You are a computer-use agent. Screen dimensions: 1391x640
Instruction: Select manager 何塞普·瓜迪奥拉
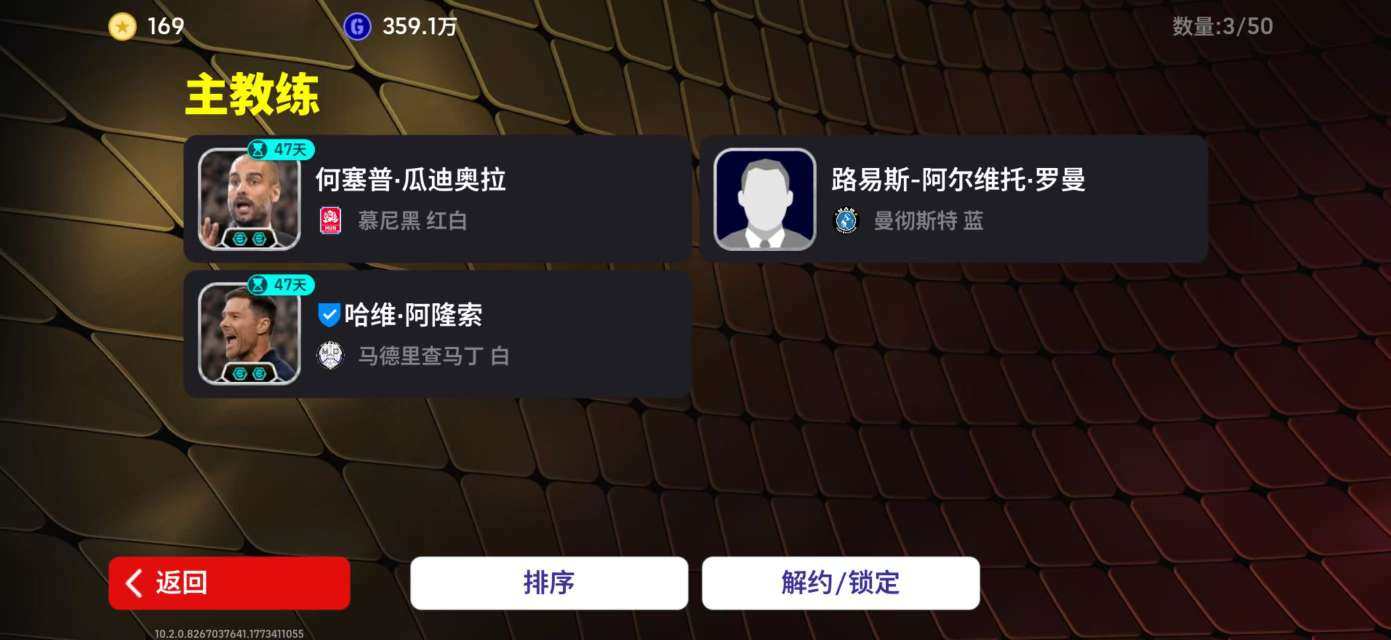pos(437,199)
